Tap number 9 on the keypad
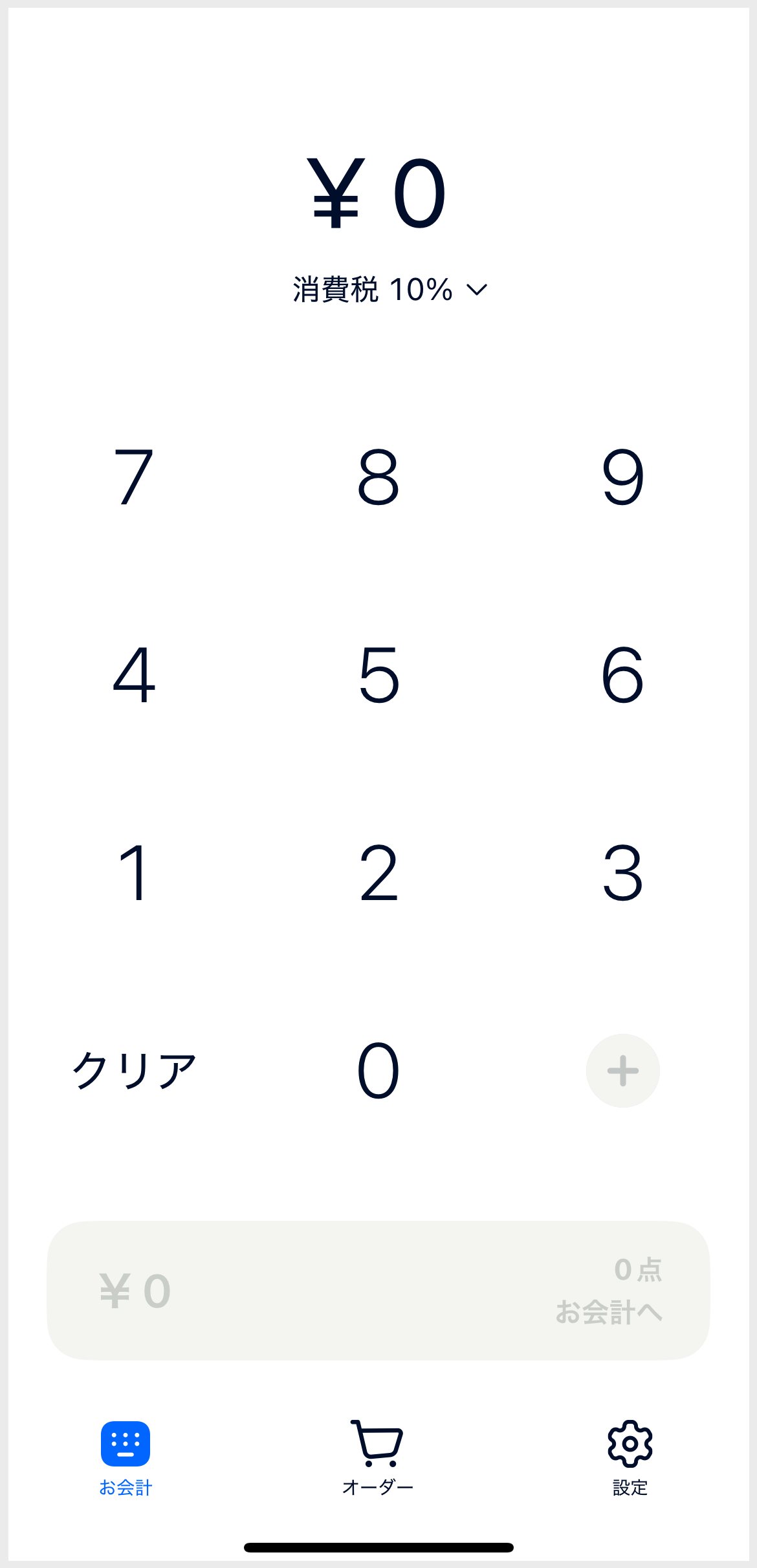Viewport: 757px width, 1568px height. coord(623,477)
